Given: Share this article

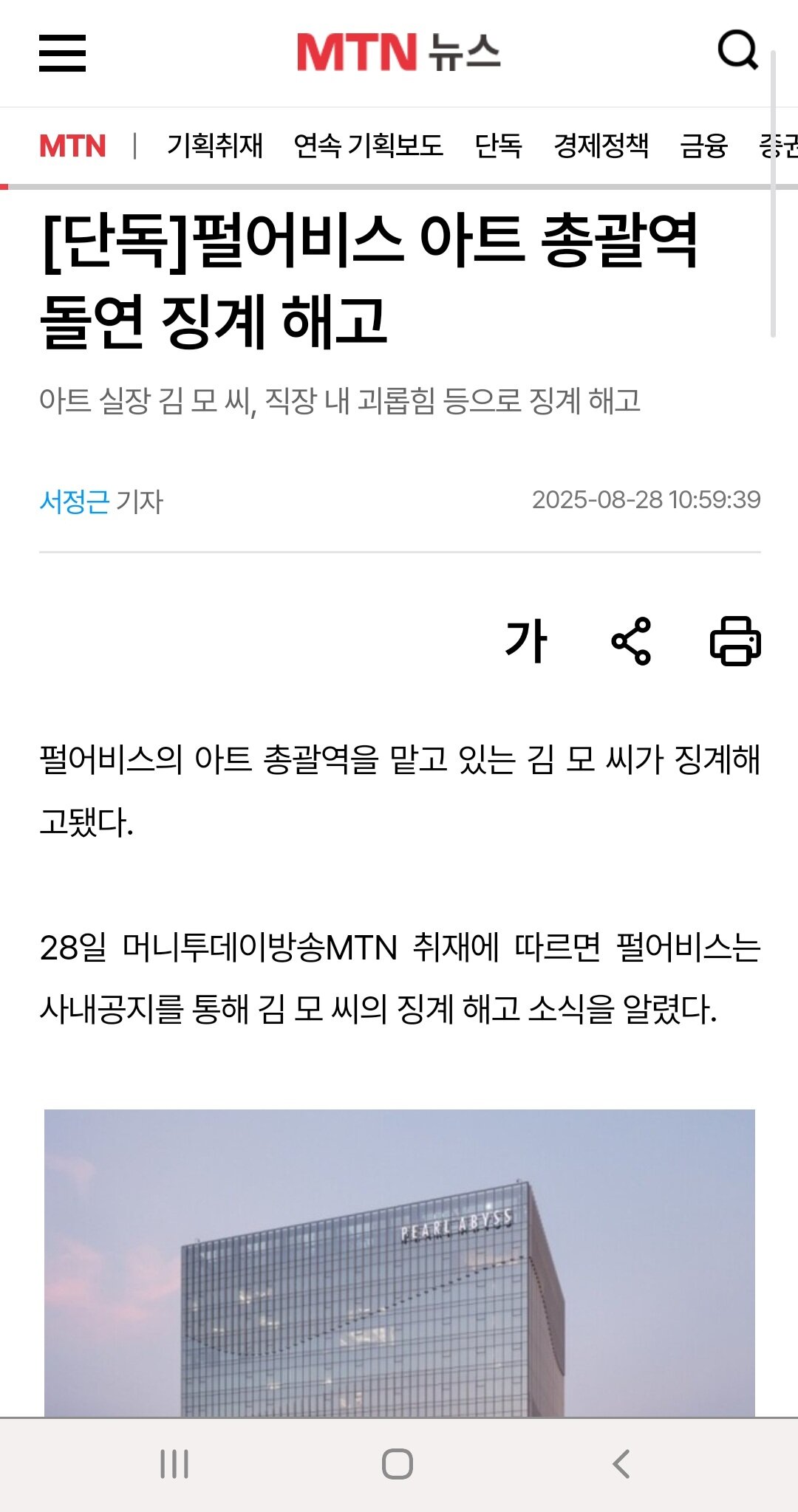Looking at the screenshot, I should 631,641.
